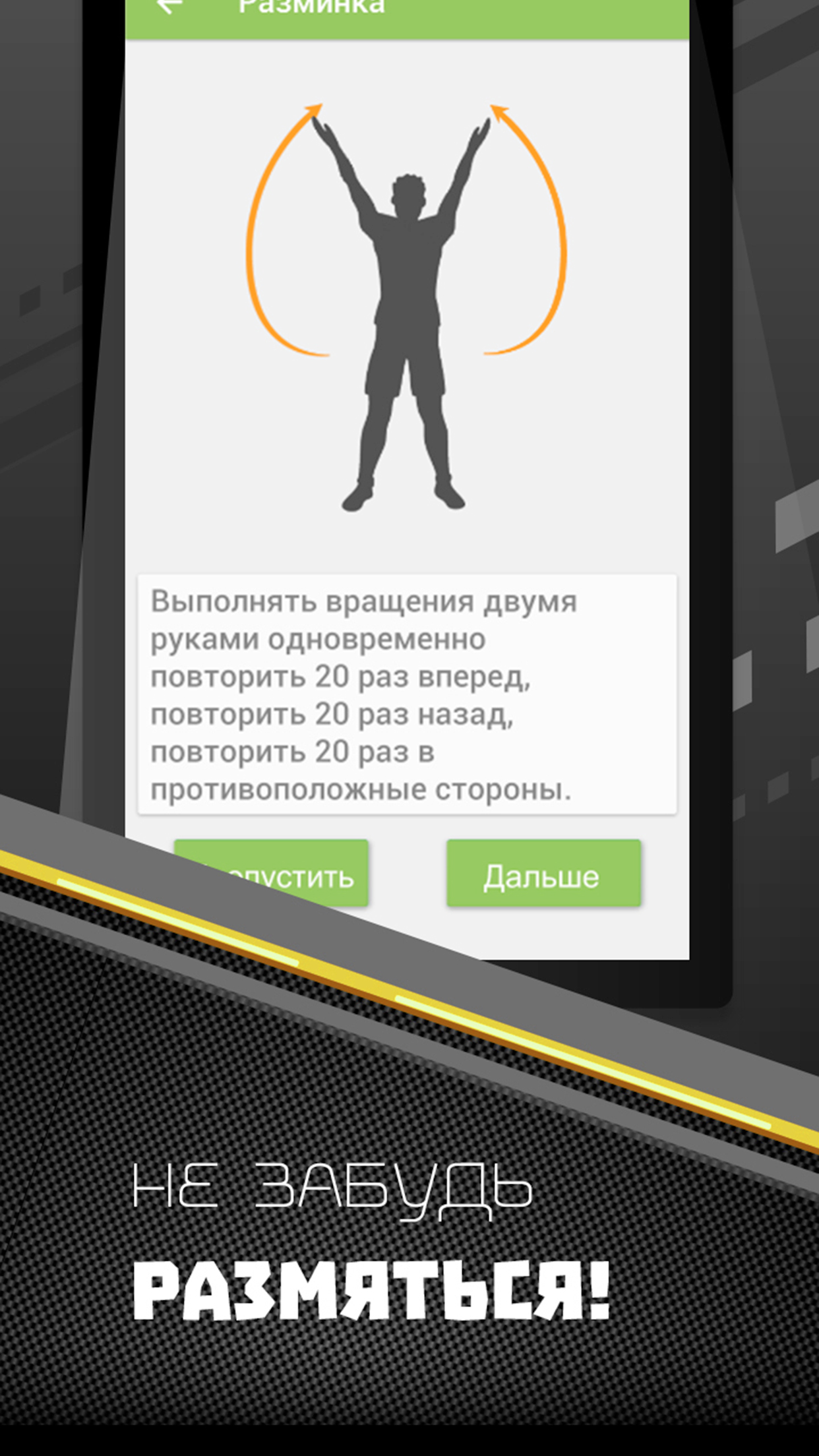Click the silhouette's head

(x=409, y=189)
